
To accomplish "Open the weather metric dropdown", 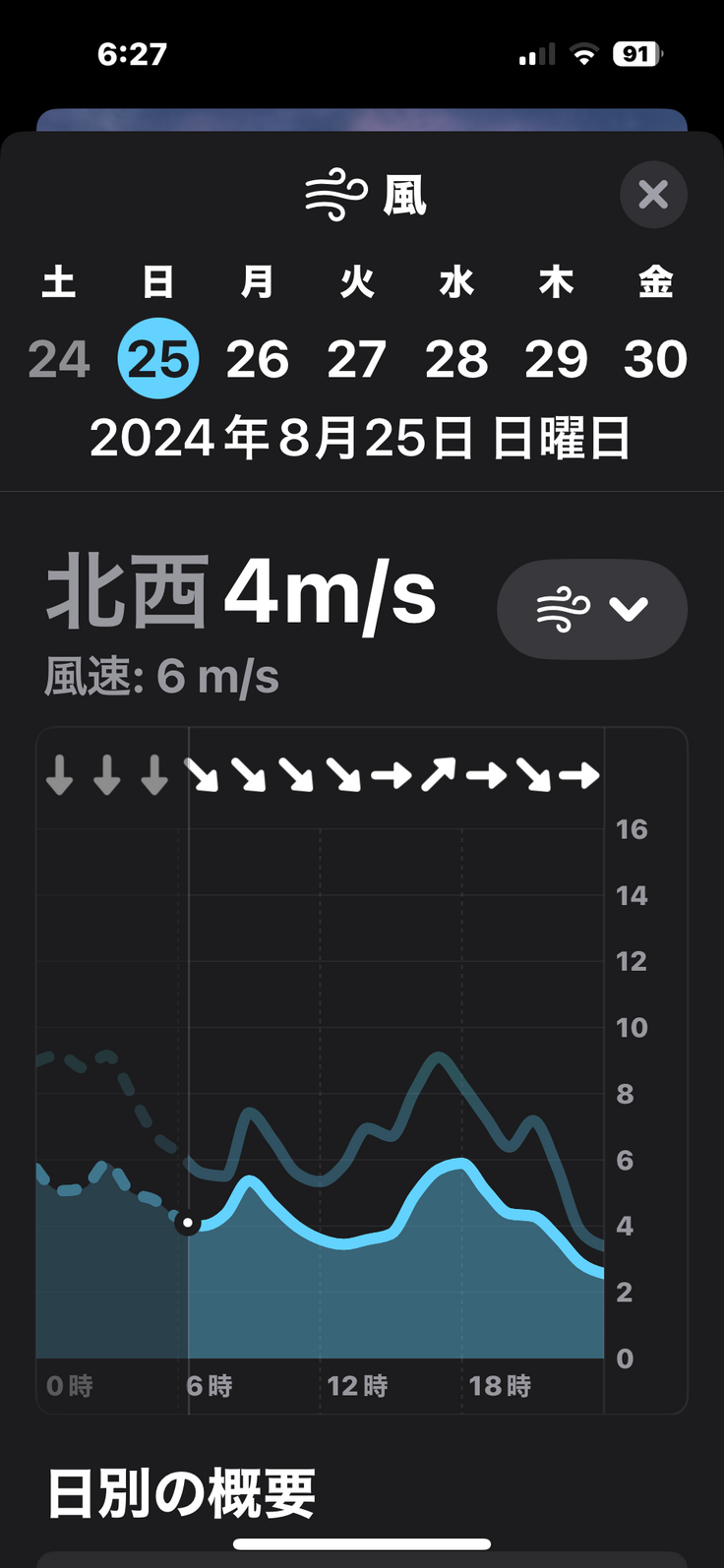I will [592, 610].
